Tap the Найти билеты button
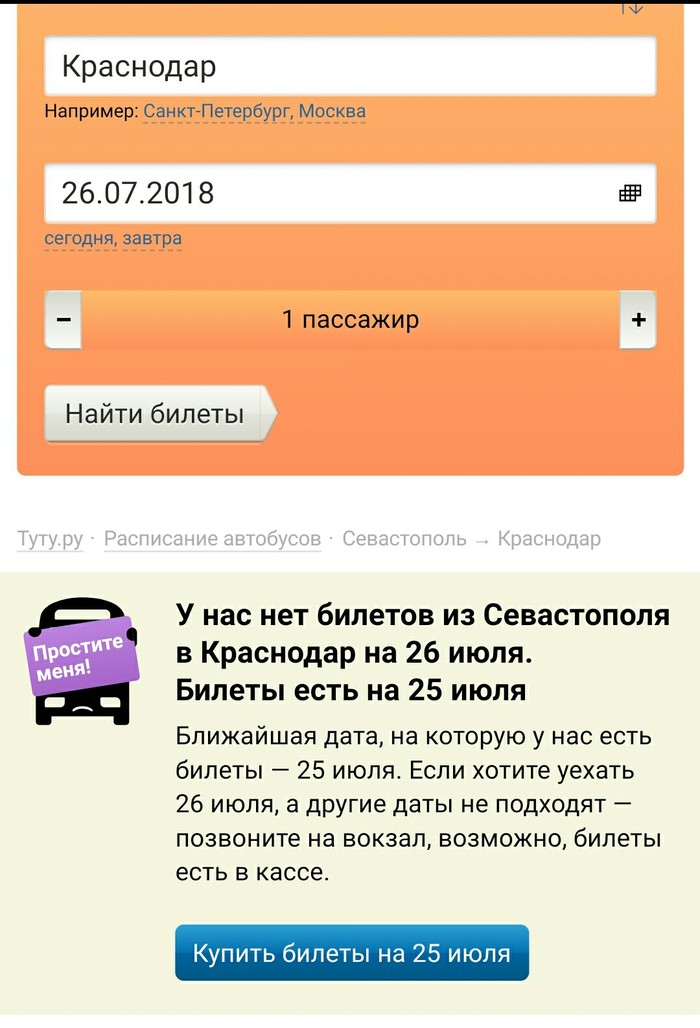700x1028 pixels. pos(155,413)
